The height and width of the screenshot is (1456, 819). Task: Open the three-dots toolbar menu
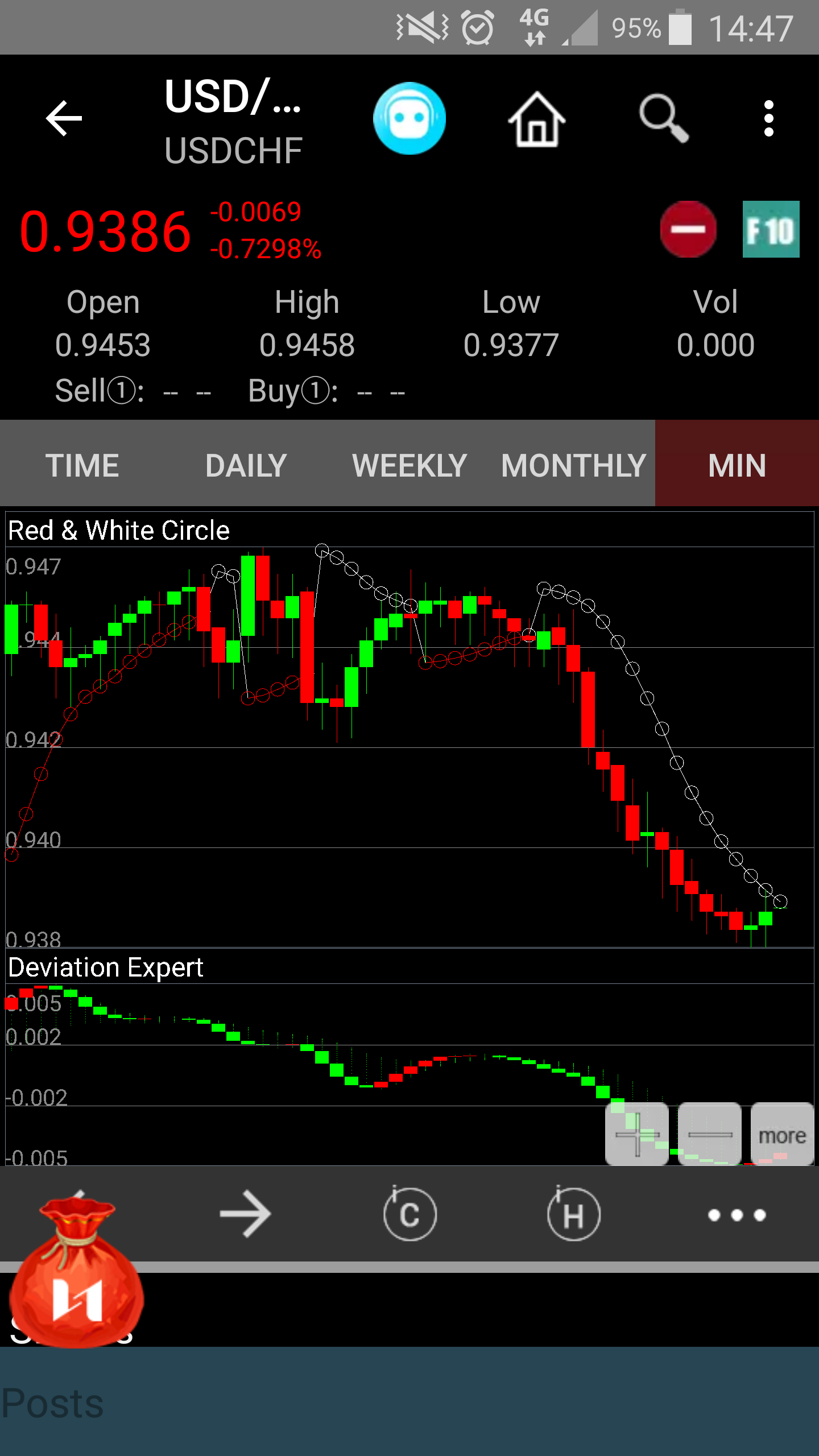(737, 1215)
